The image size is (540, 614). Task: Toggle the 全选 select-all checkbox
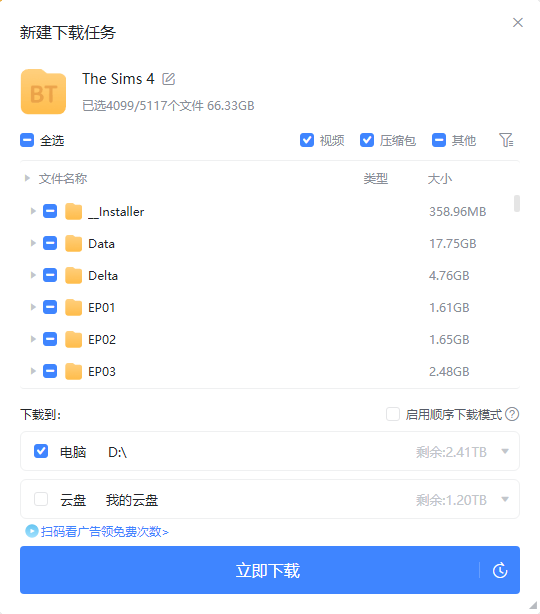point(27,140)
